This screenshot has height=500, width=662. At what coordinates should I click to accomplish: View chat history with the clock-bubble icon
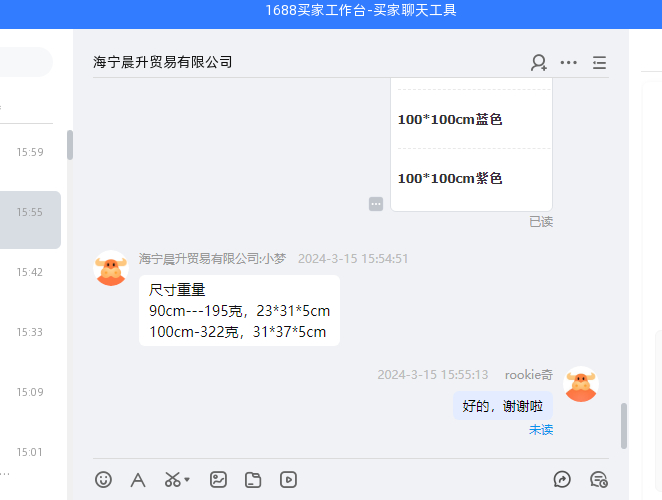tap(598, 479)
